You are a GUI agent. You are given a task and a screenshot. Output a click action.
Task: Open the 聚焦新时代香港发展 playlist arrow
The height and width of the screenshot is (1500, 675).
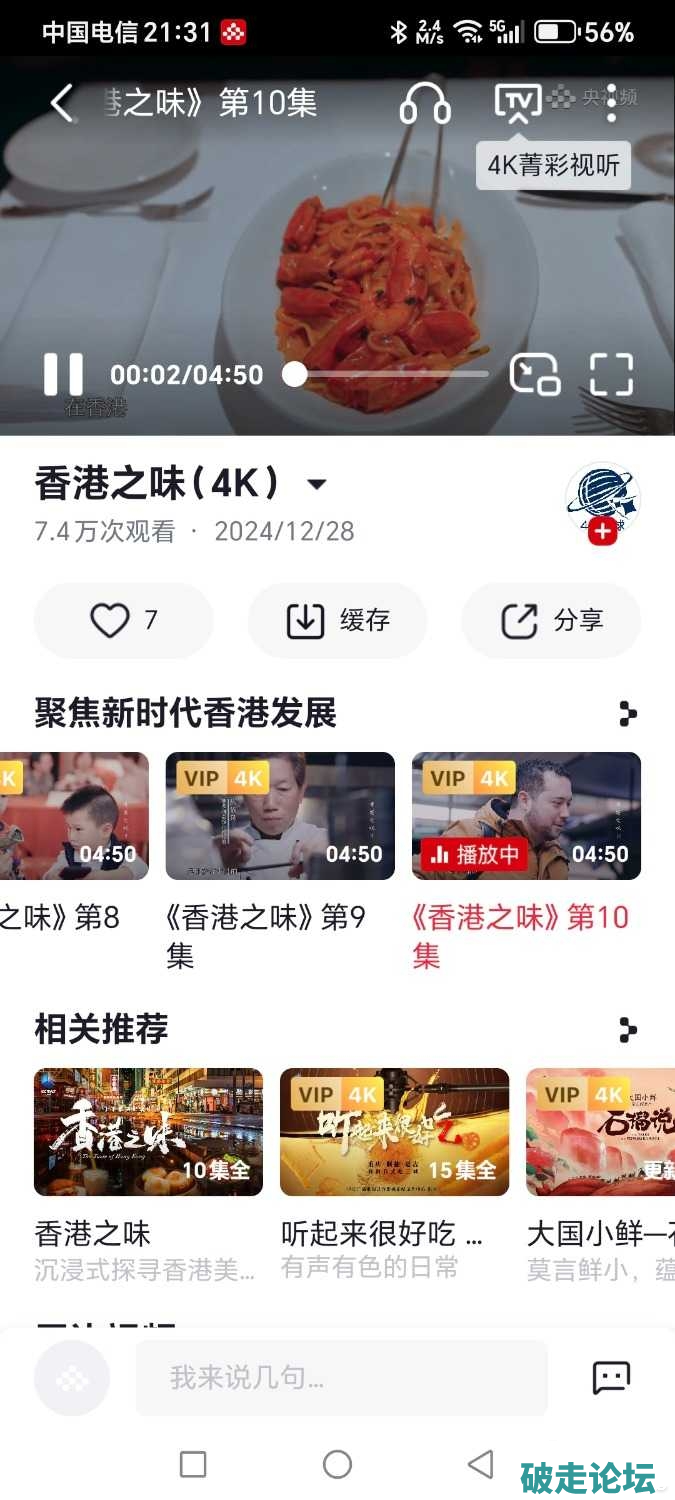point(627,714)
